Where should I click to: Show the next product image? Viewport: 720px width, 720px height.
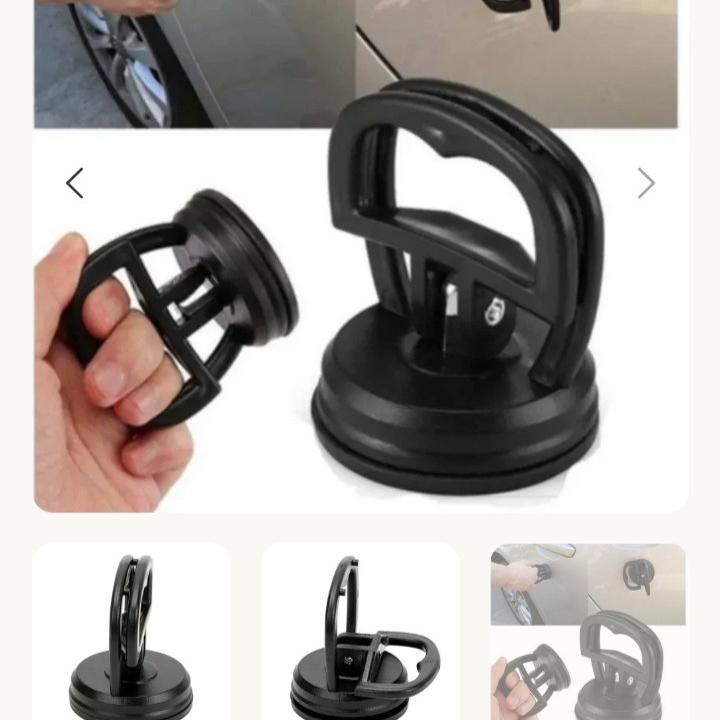coord(646,183)
